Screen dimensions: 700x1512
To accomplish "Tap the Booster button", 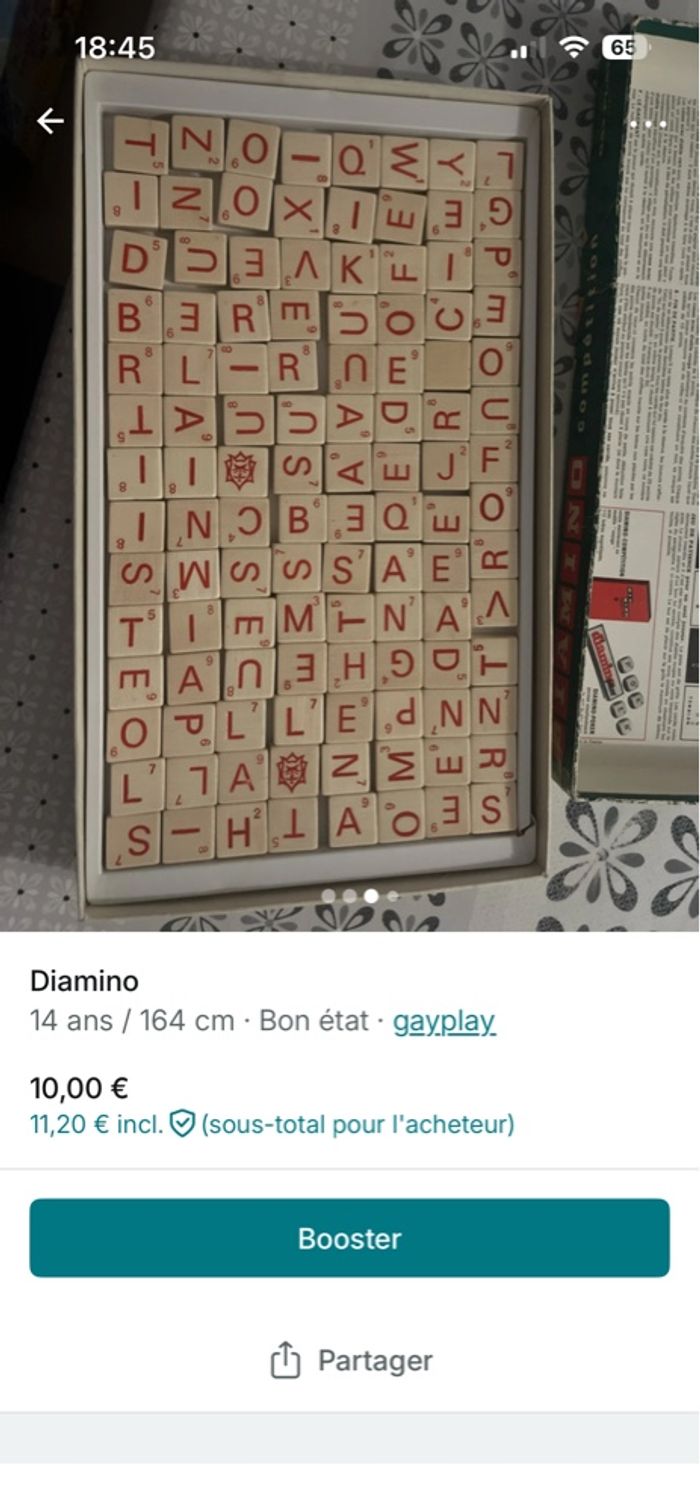I will tap(349, 1238).
